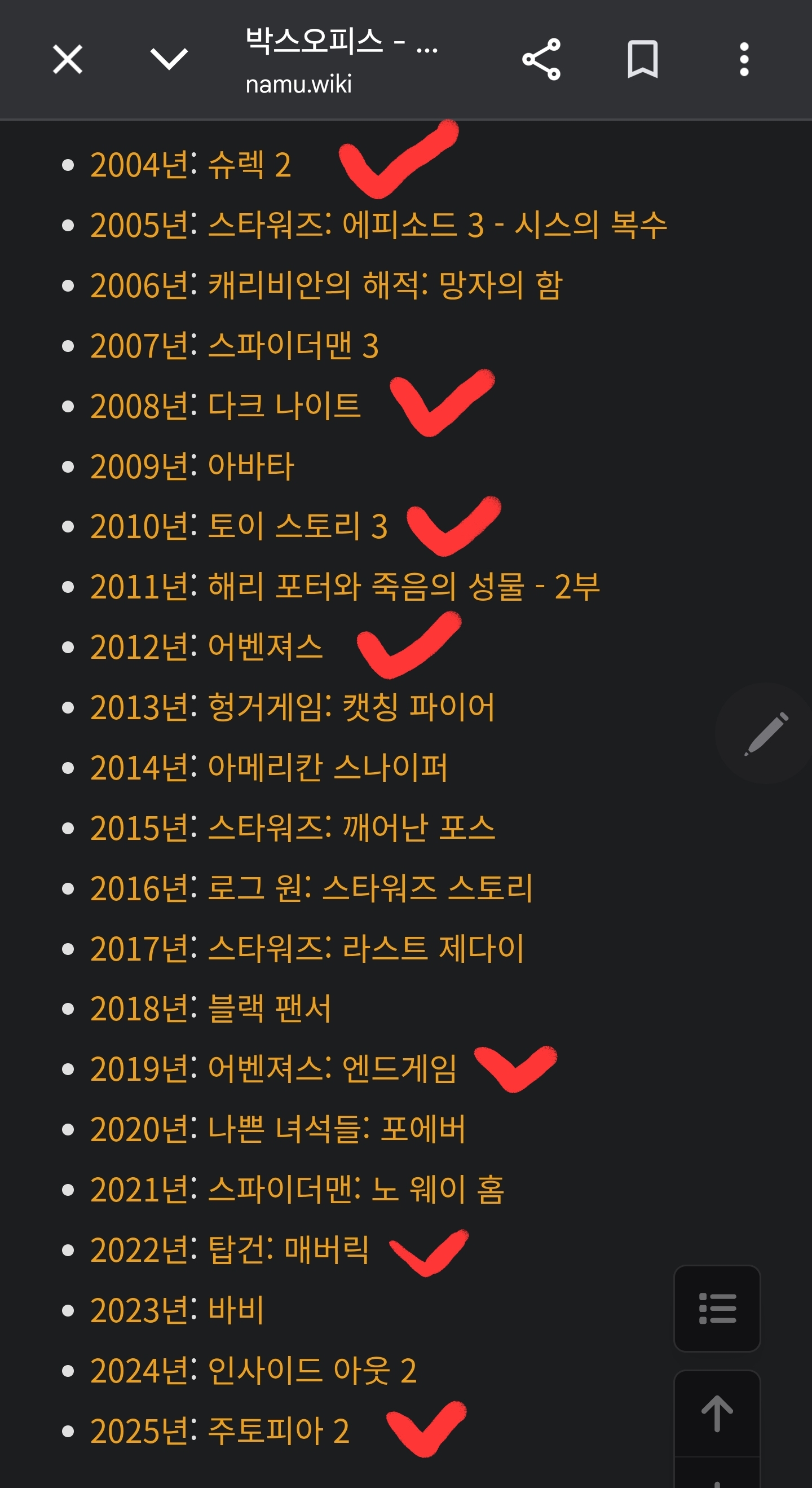Share this namu.wiki page
The image size is (812, 1488).
point(541,59)
